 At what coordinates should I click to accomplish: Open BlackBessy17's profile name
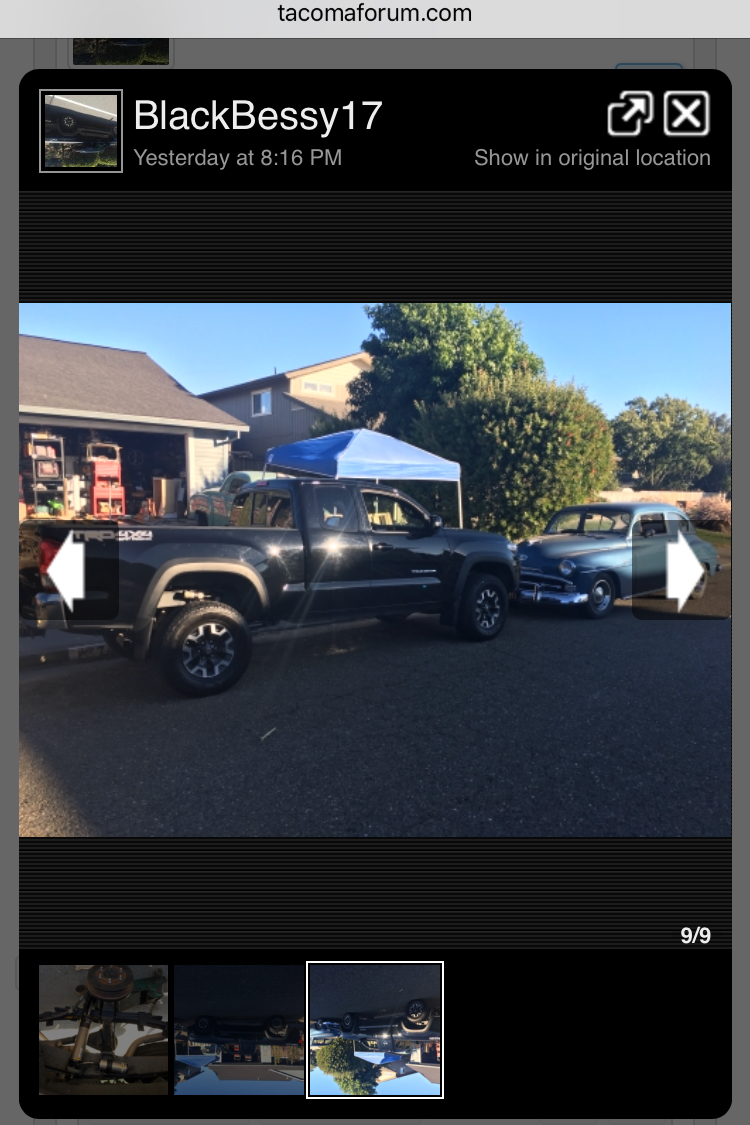point(258,116)
